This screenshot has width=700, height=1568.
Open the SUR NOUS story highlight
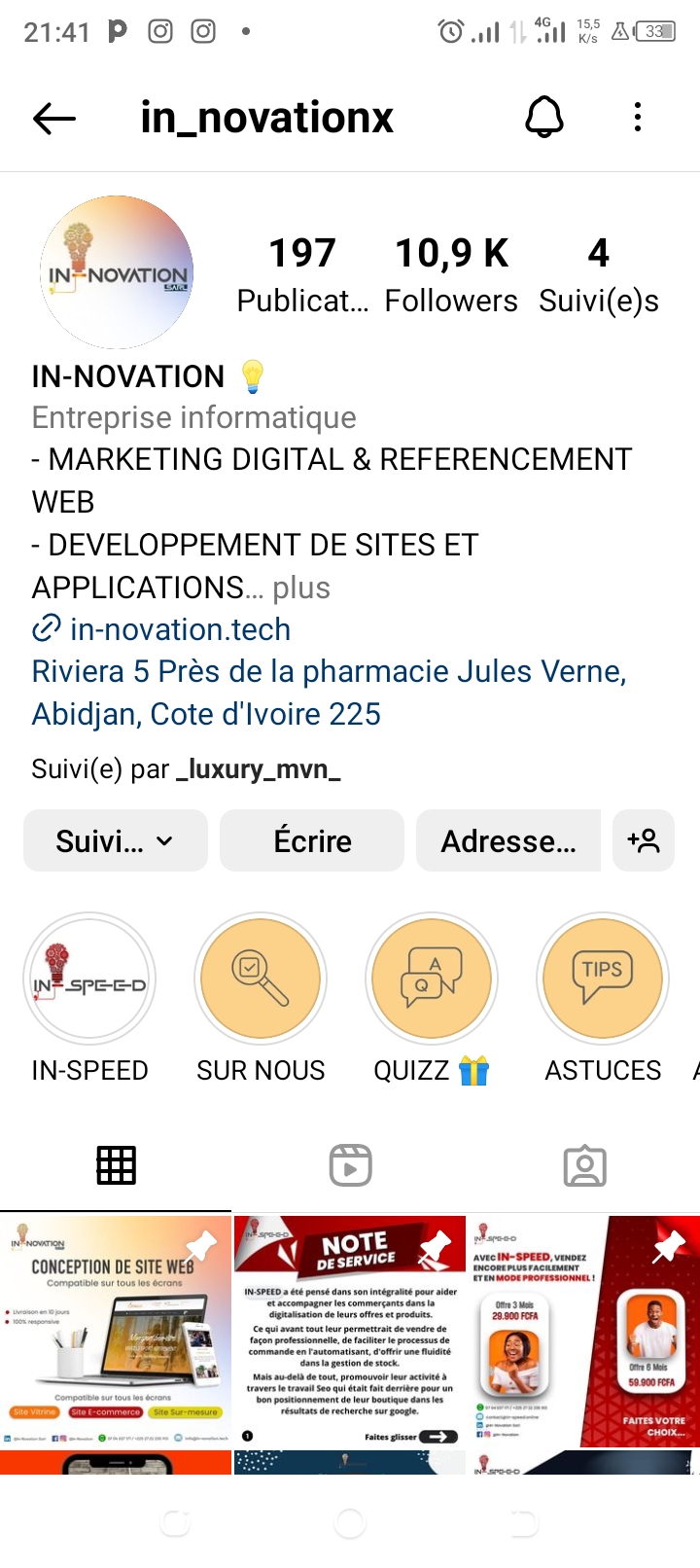pos(261,979)
